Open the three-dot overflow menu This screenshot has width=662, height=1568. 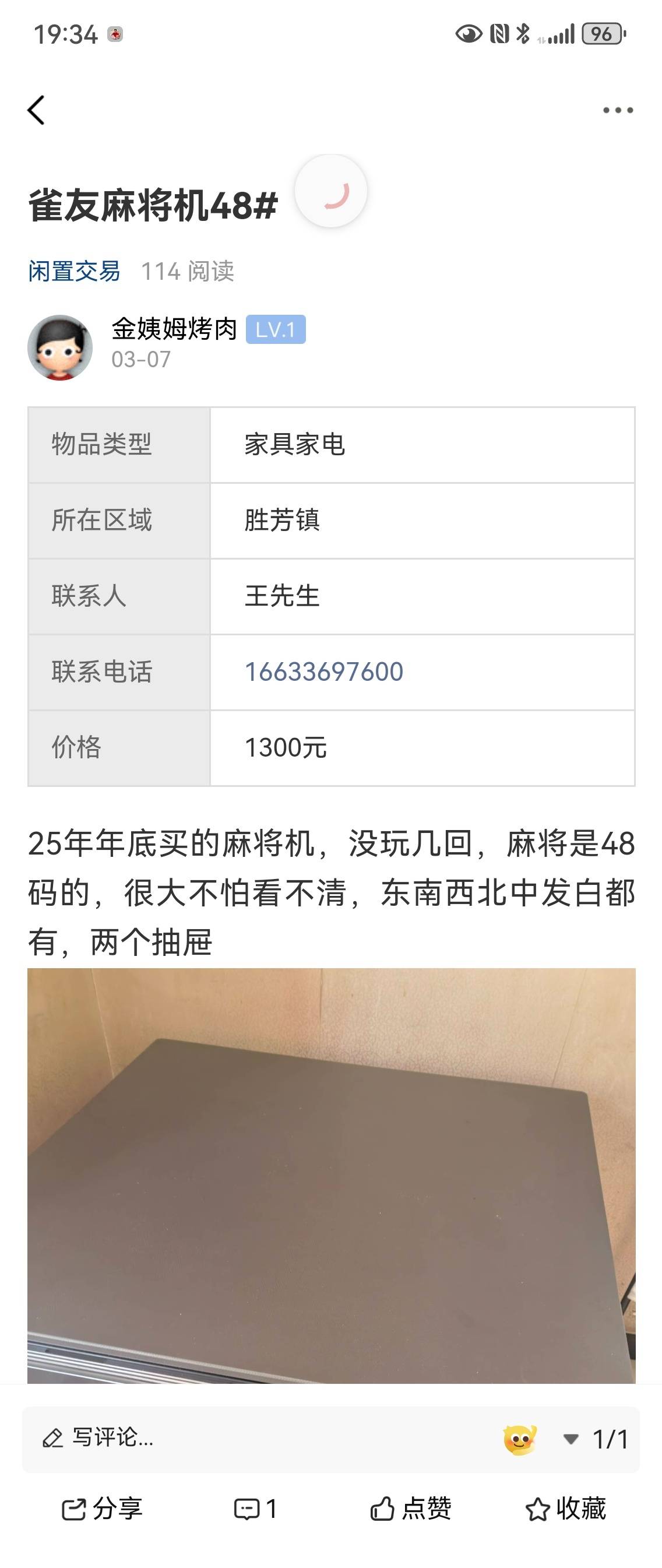click(618, 110)
